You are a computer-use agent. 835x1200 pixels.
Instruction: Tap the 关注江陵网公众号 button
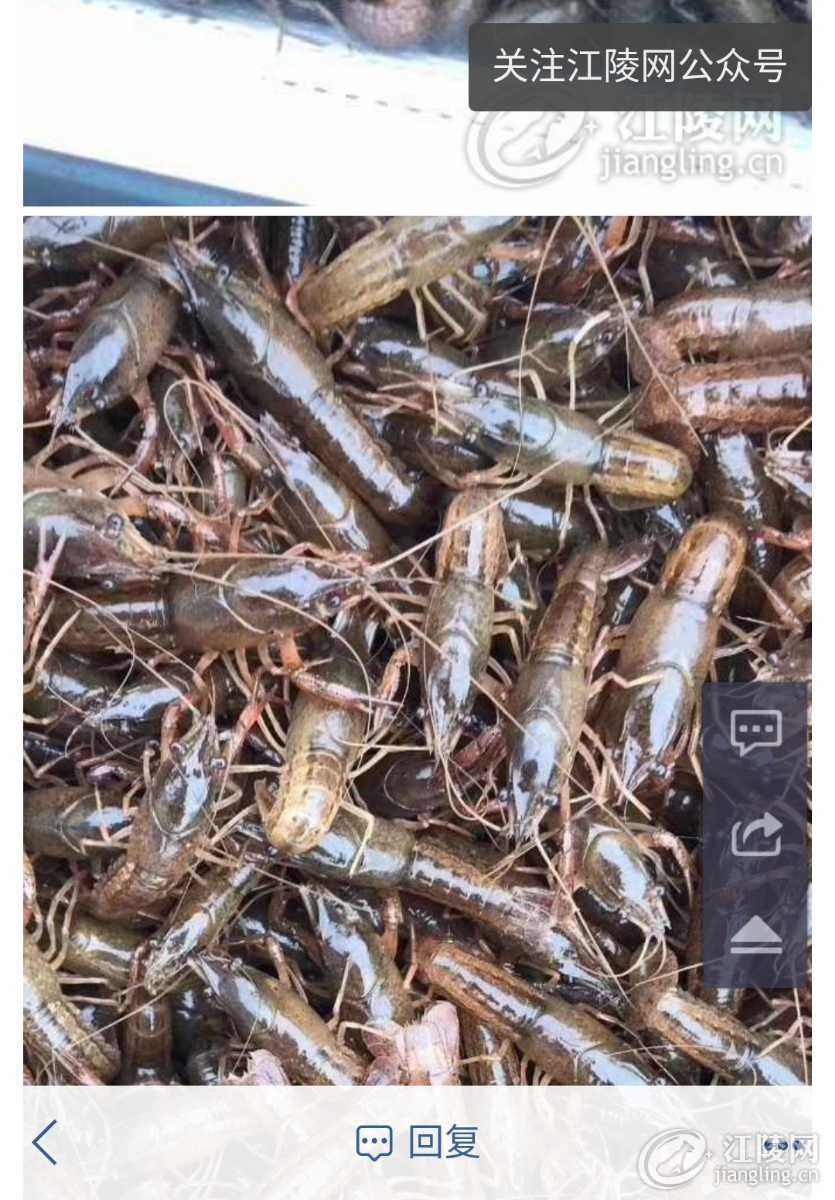tap(640, 67)
